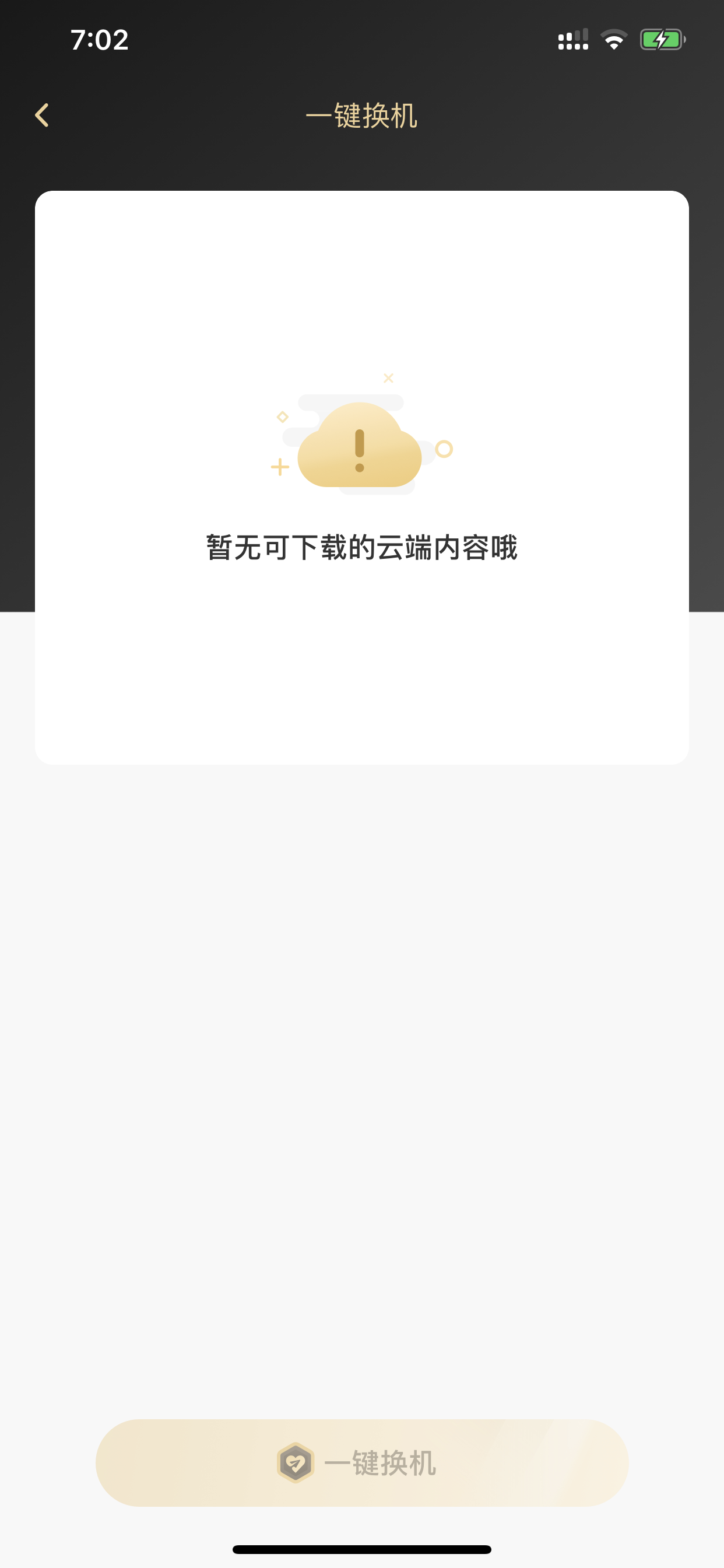The height and width of the screenshot is (1568, 724).
Task: Go back using the header arrow
Action: pos(42,115)
